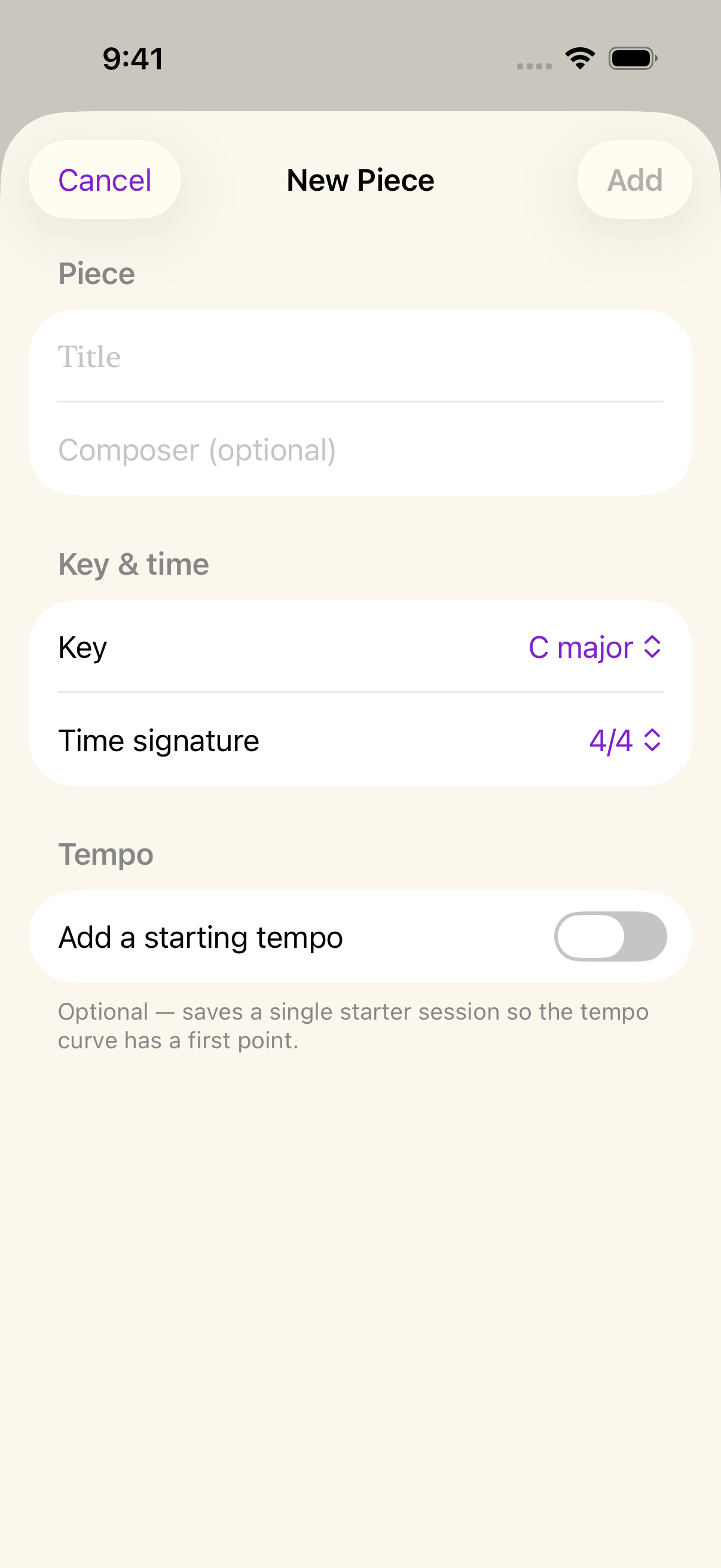Enable Add a starting tempo
Screen dimensions: 721x1568
coord(610,936)
